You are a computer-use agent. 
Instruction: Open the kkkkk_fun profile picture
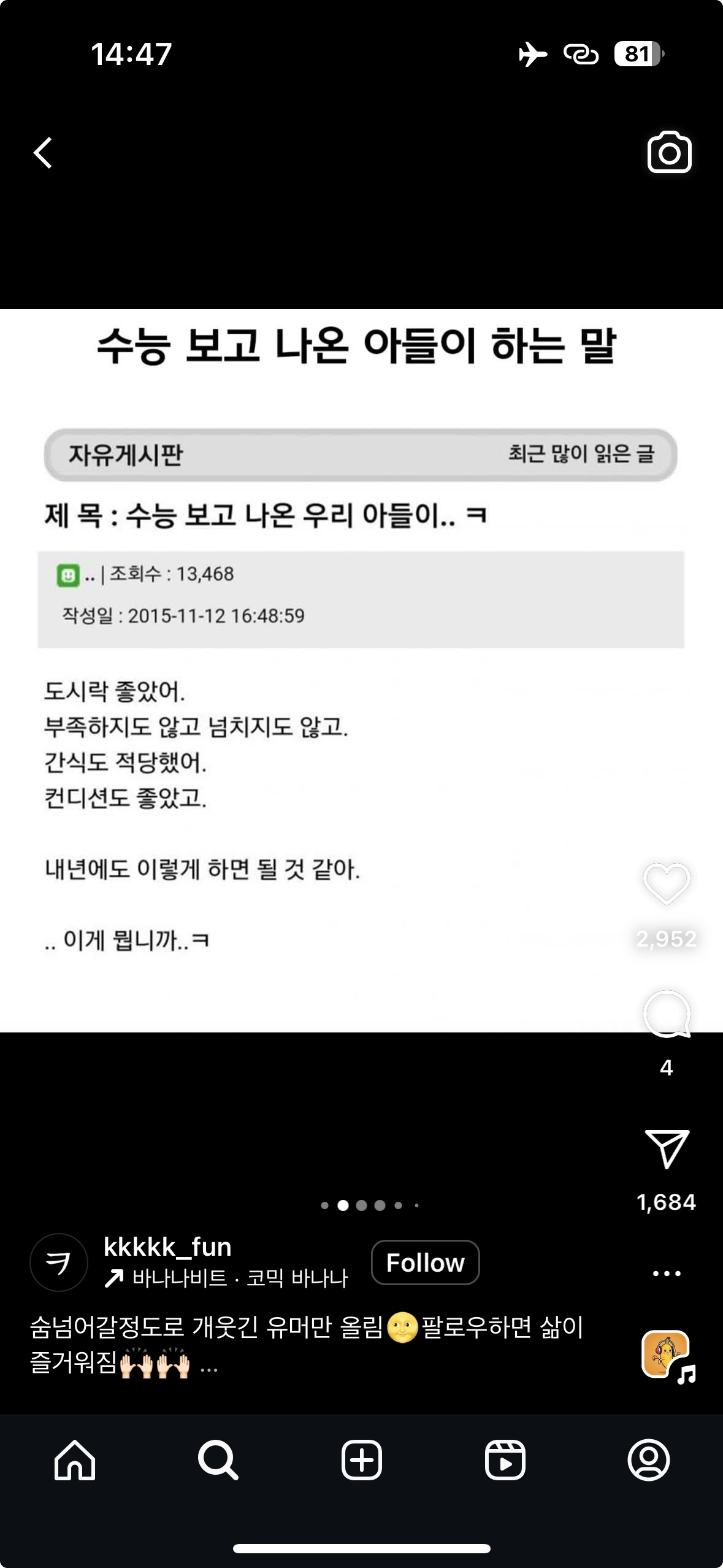[x=59, y=1262]
